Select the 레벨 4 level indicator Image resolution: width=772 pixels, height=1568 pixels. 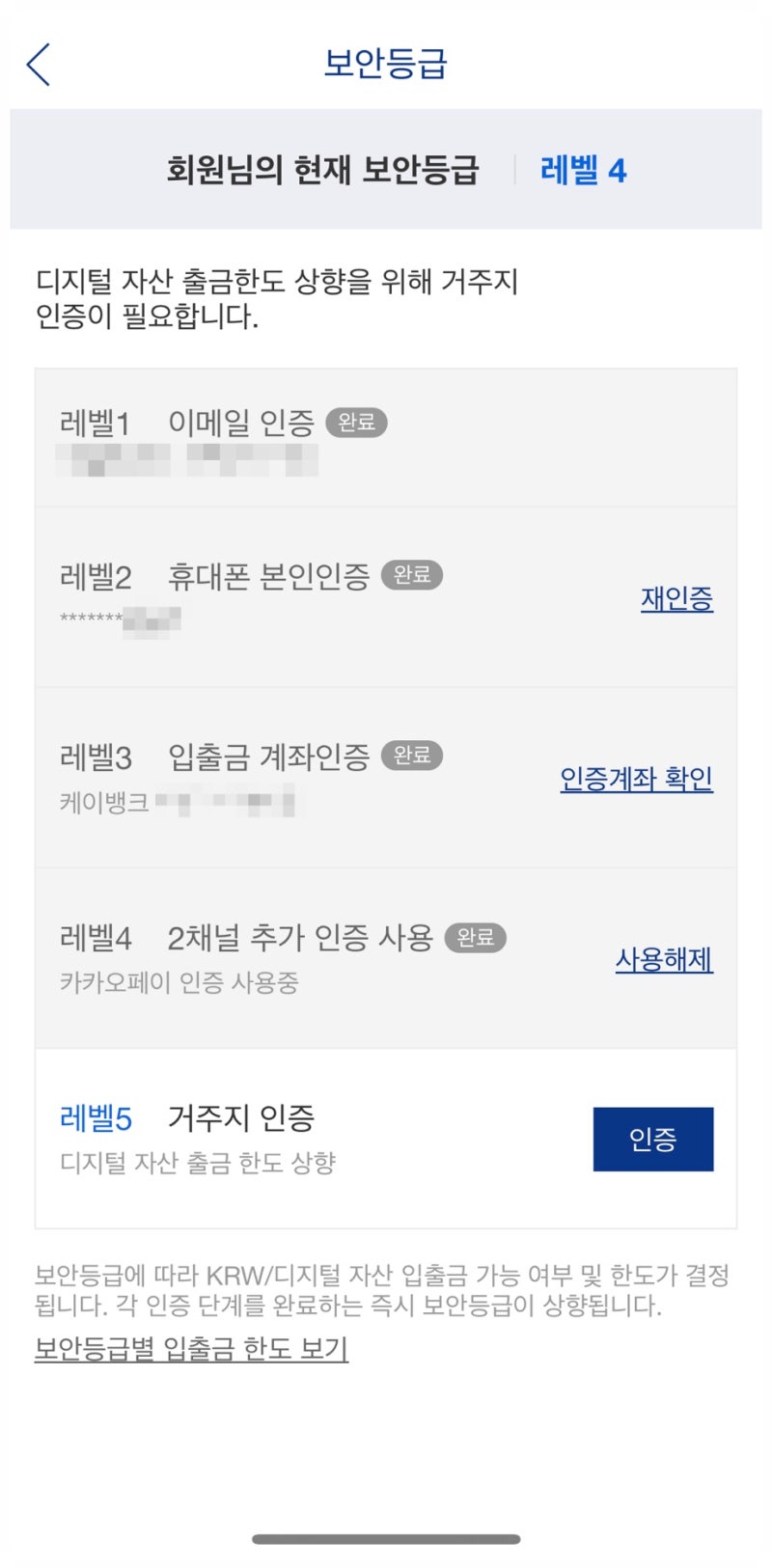pos(581,170)
